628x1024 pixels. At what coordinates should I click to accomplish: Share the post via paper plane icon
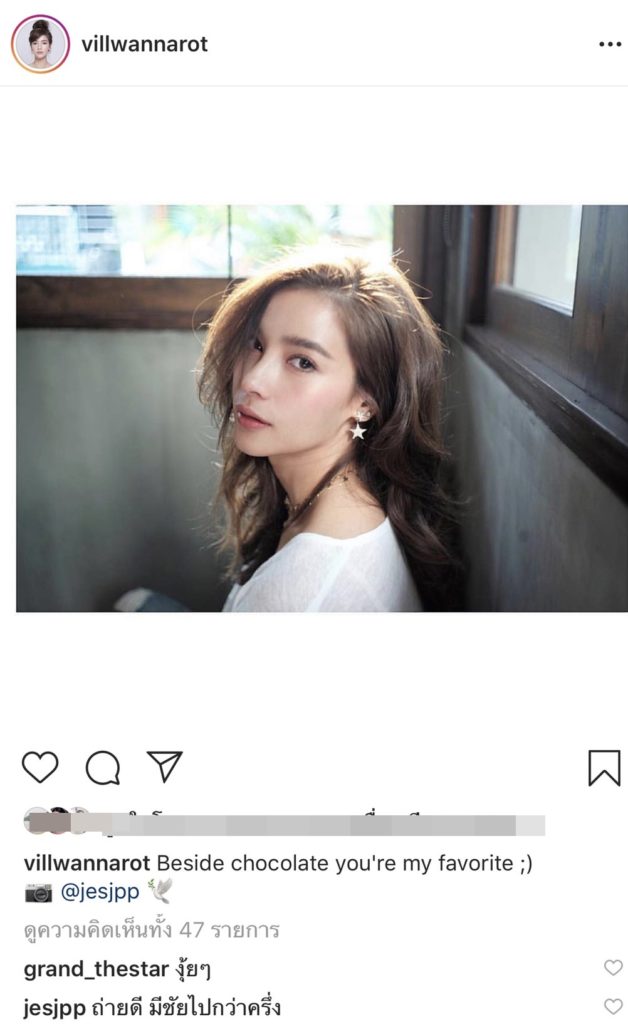(164, 766)
